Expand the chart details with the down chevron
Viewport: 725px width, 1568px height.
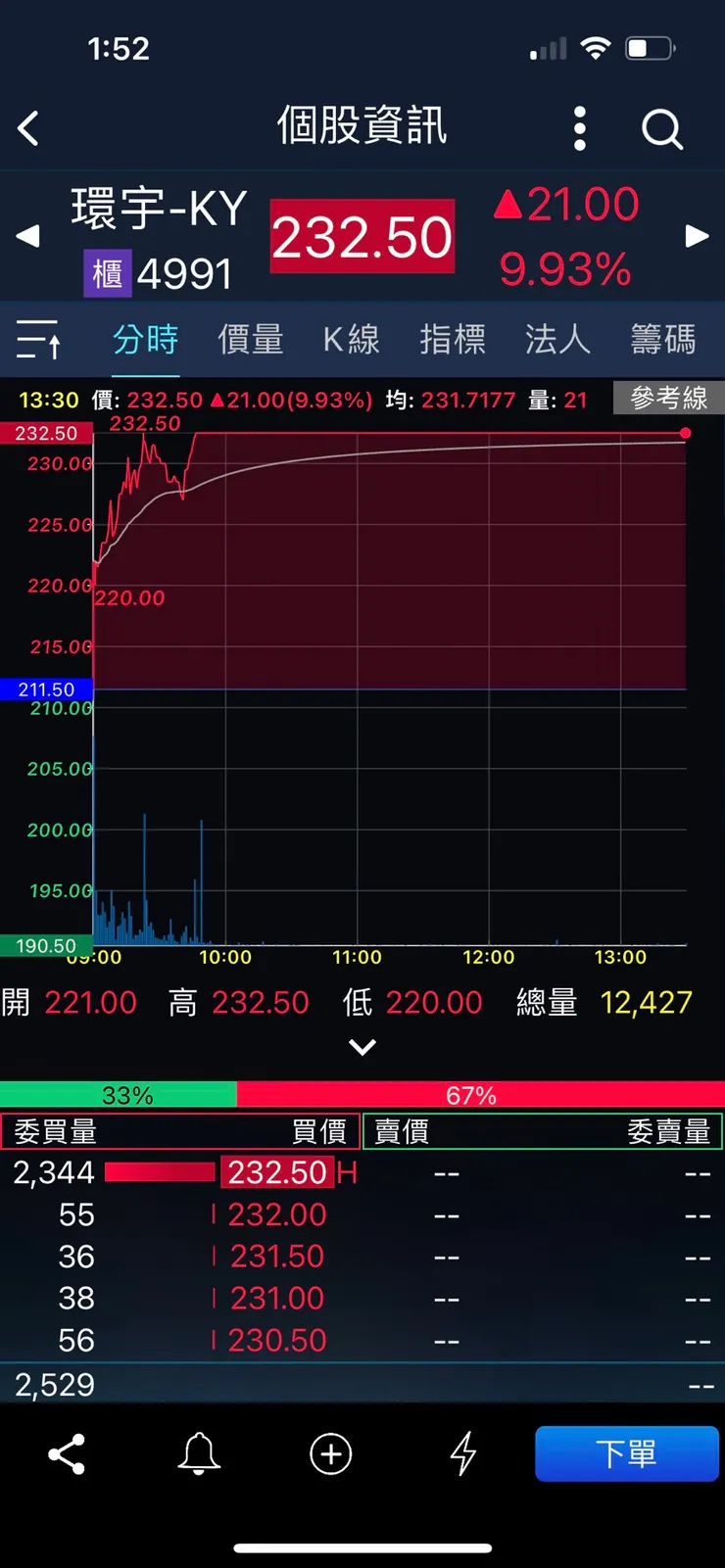[362, 1046]
